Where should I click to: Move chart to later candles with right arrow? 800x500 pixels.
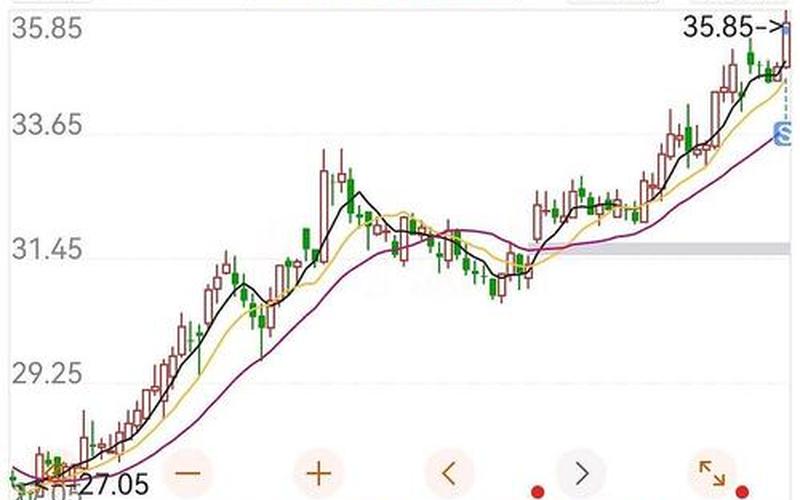(x=581, y=472)
